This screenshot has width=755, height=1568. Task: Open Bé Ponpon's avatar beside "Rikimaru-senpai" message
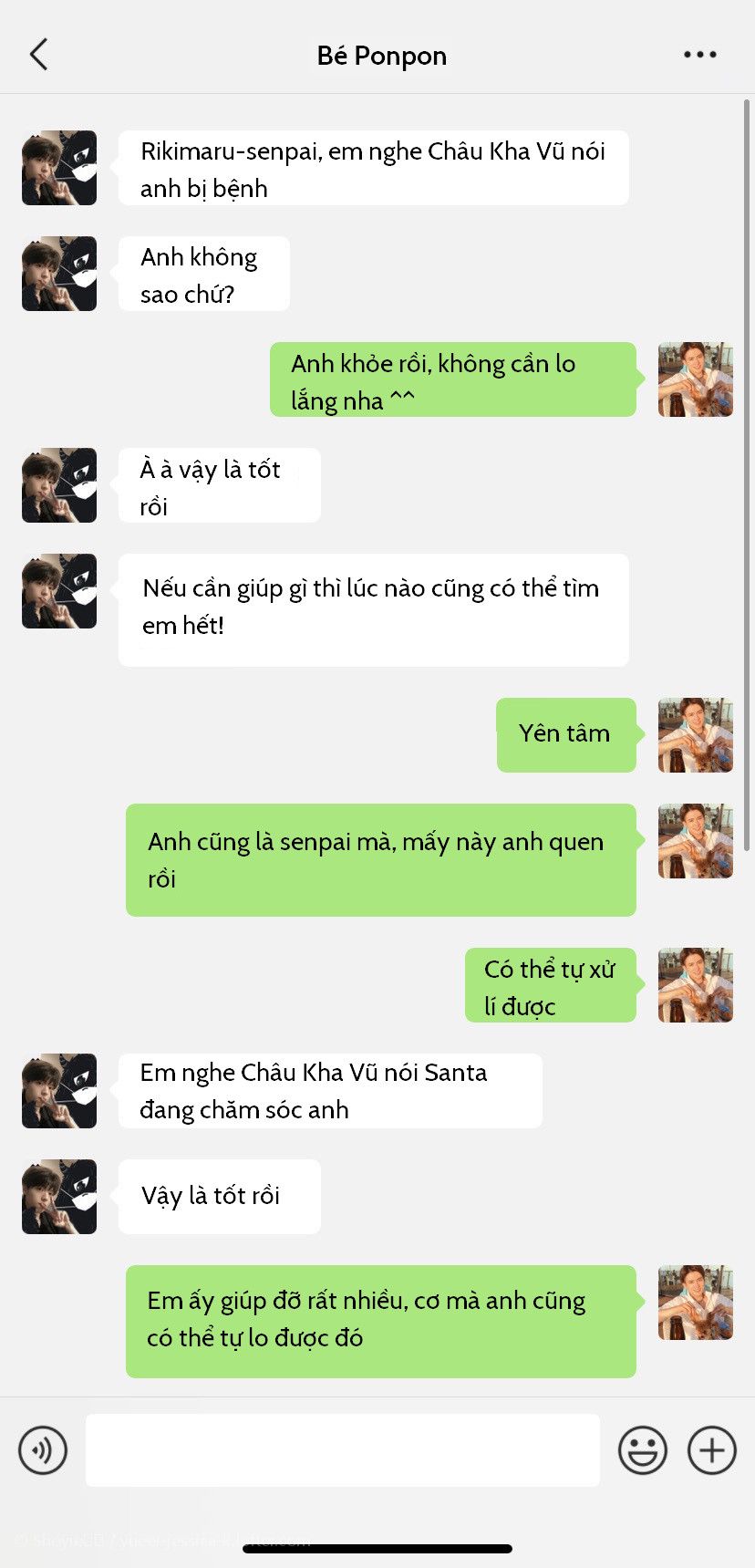59,168
